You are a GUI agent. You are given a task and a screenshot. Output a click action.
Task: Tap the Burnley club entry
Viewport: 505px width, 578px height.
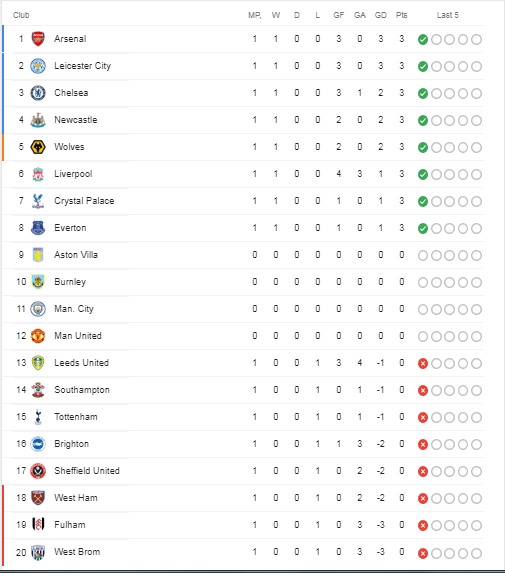pos(243,282)
